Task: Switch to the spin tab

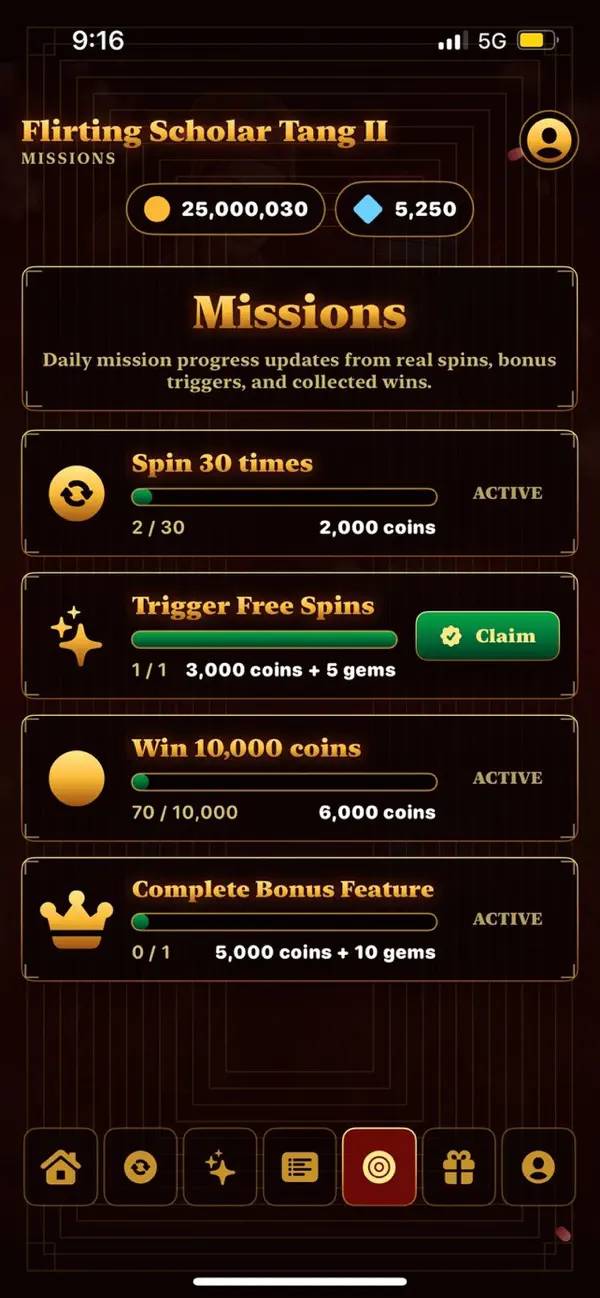Action: [140, 1166]
